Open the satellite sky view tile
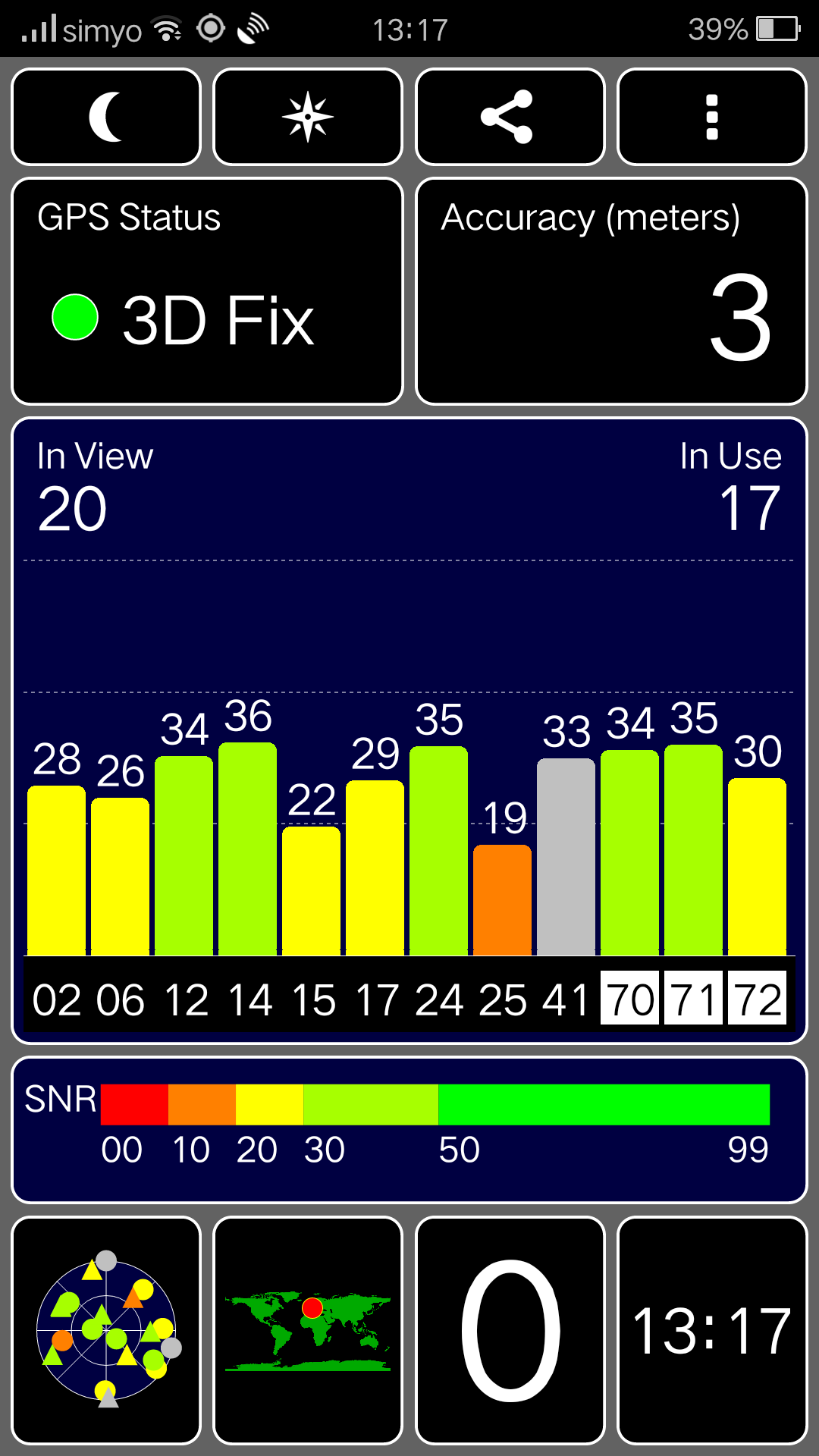 [x=106, y=1331]
